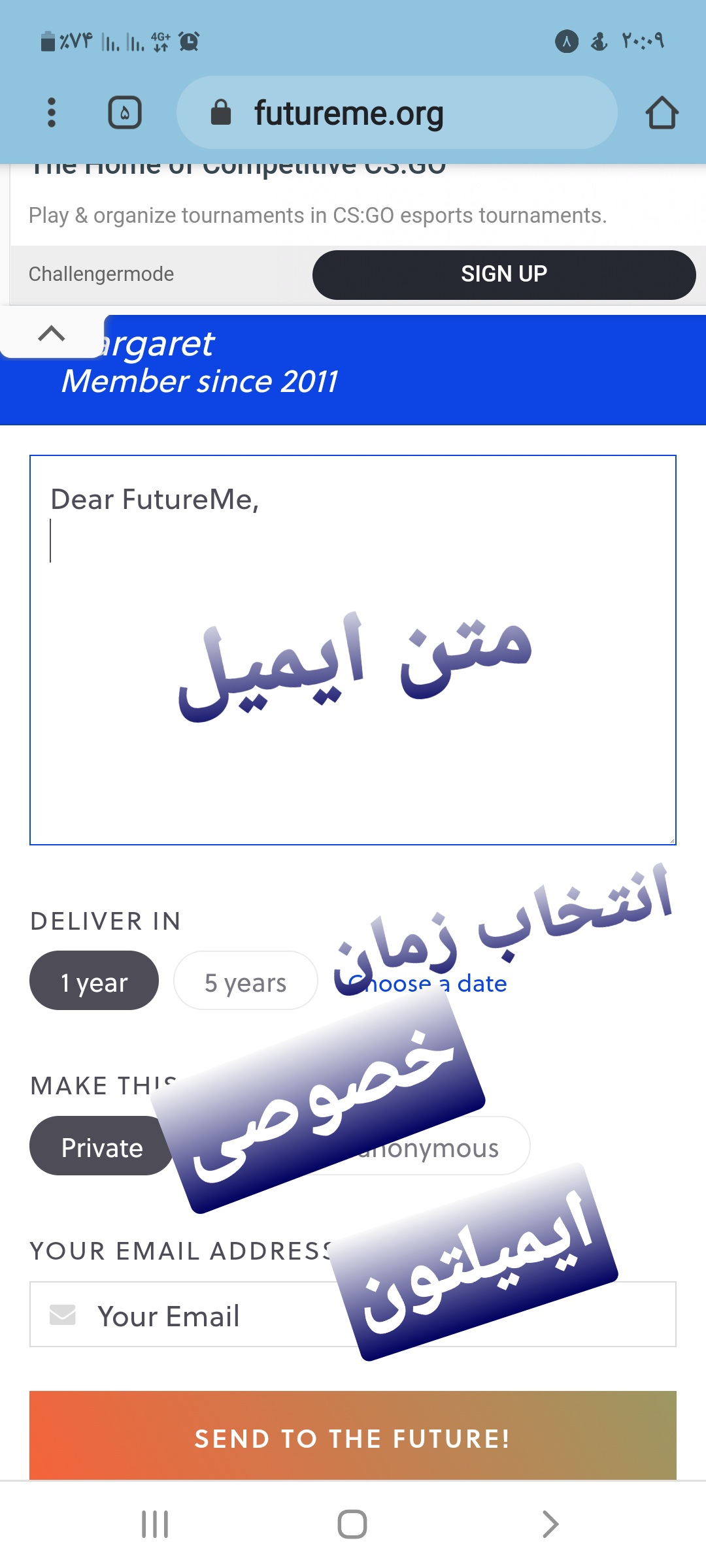
Task: Tap the Challengermode SIGN UP button
Action: click(504, 274)
